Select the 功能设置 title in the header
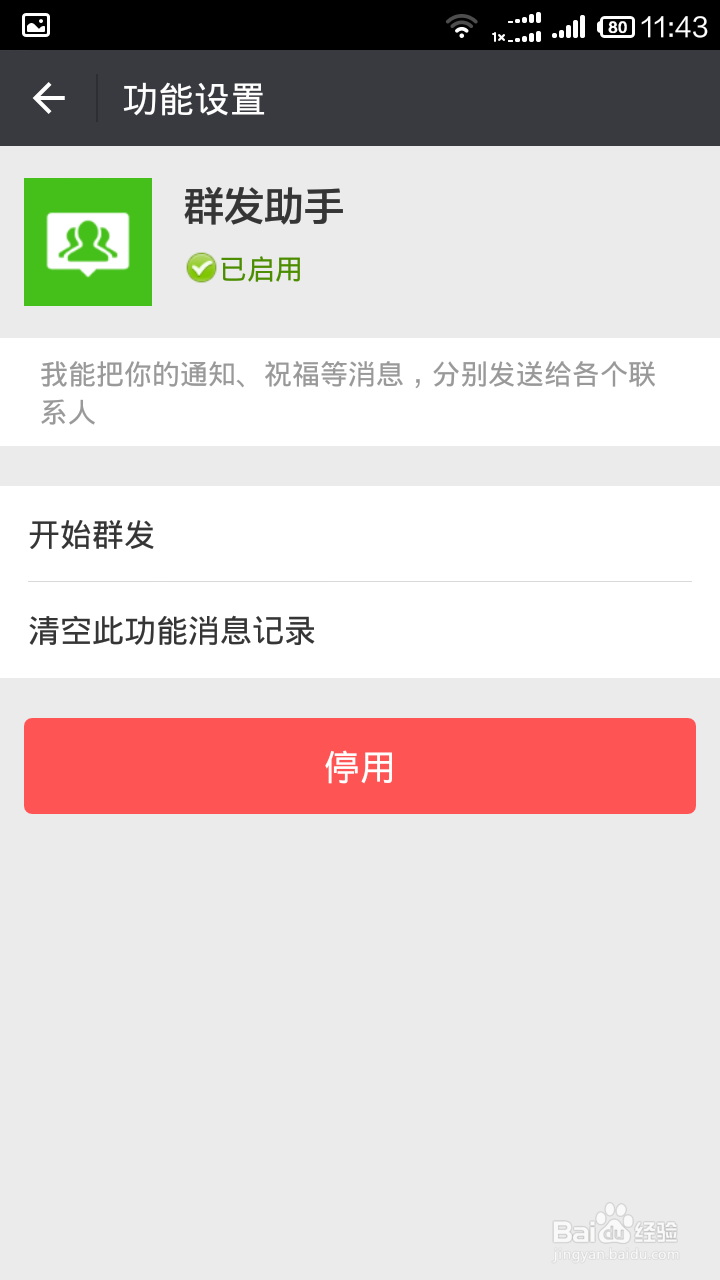This screenshot has width=720, height=1280. [191, 98]
